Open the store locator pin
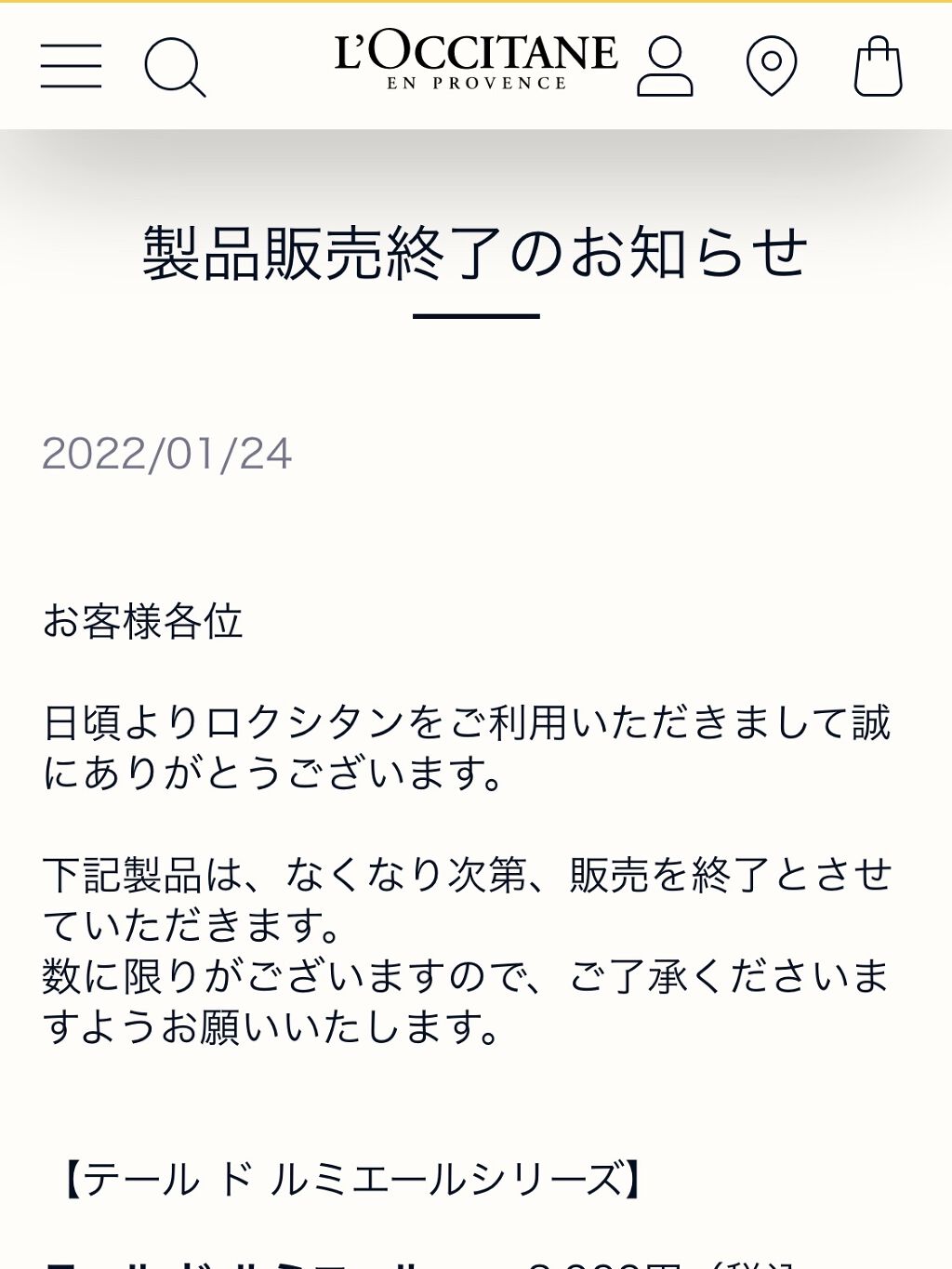The image size is (952, 1269). (772, 66)
